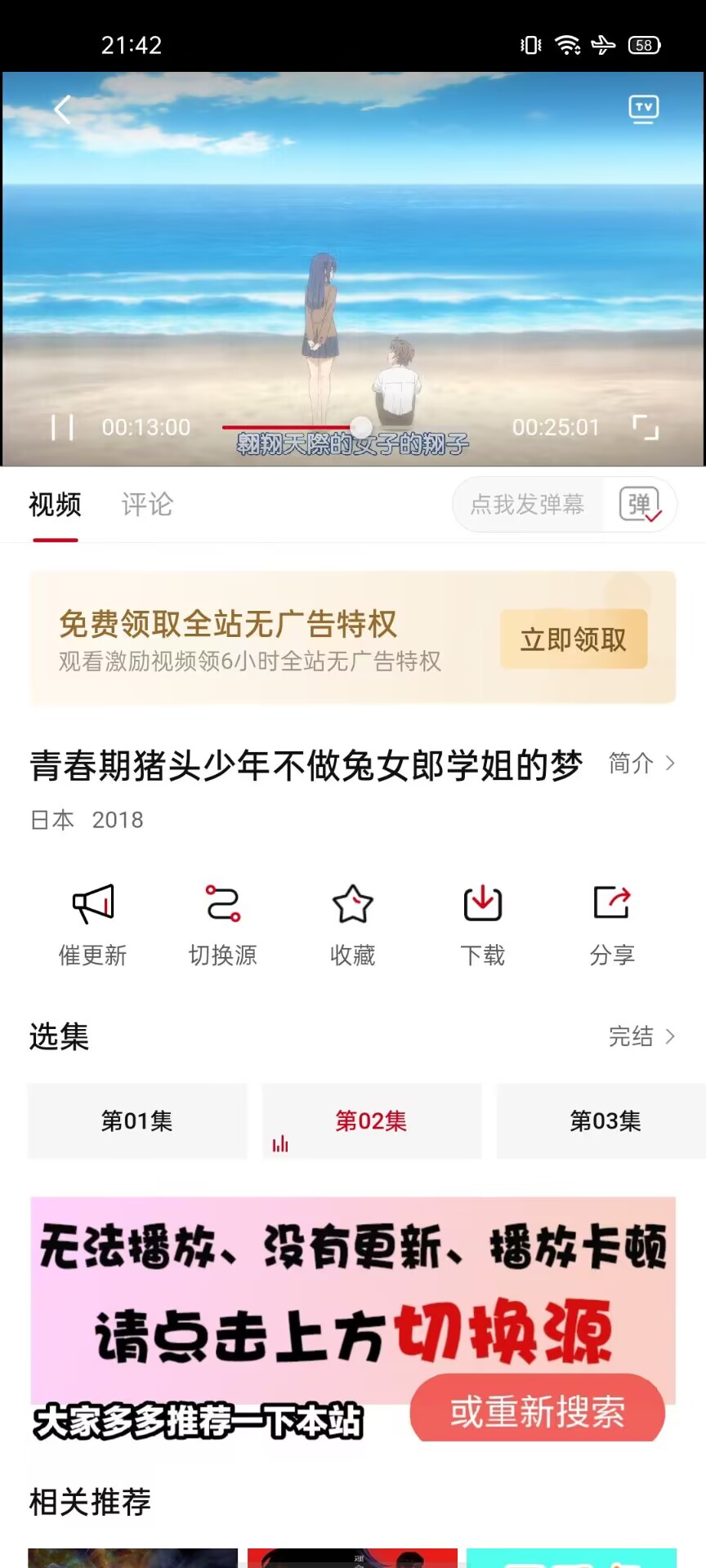This screenshot has height=1568, width=706.
Task: Toggle the 弹 danmaku display switch
Action: coord(640,505)
